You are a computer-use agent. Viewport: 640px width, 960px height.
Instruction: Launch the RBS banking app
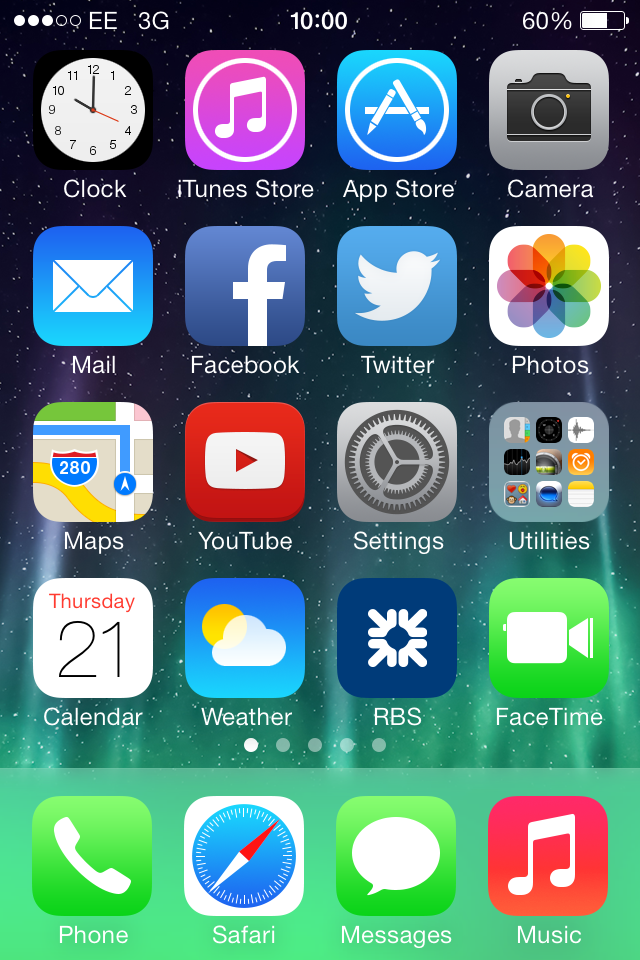pyautogui.click(x=397, y=638)
